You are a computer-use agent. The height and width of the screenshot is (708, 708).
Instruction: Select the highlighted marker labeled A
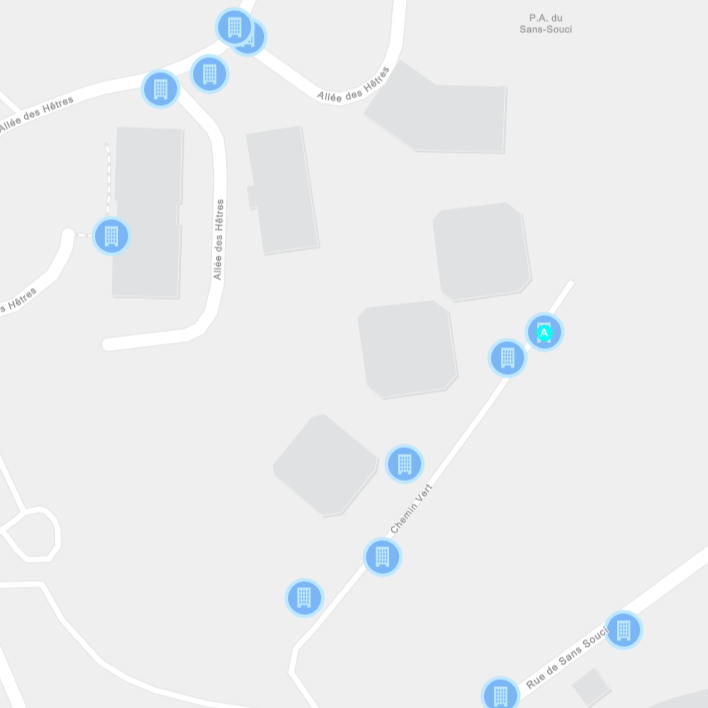[x=544, y=332]
